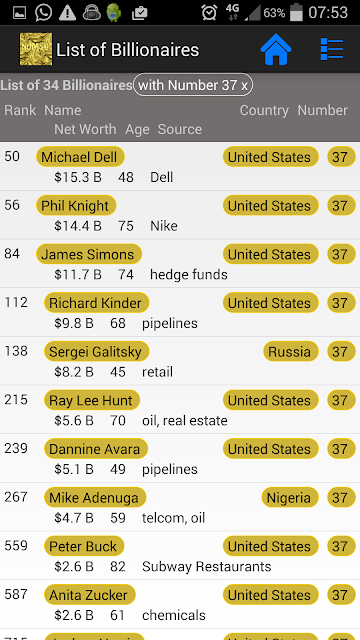Filter by Russia country chip

click(x=291, y=351)
